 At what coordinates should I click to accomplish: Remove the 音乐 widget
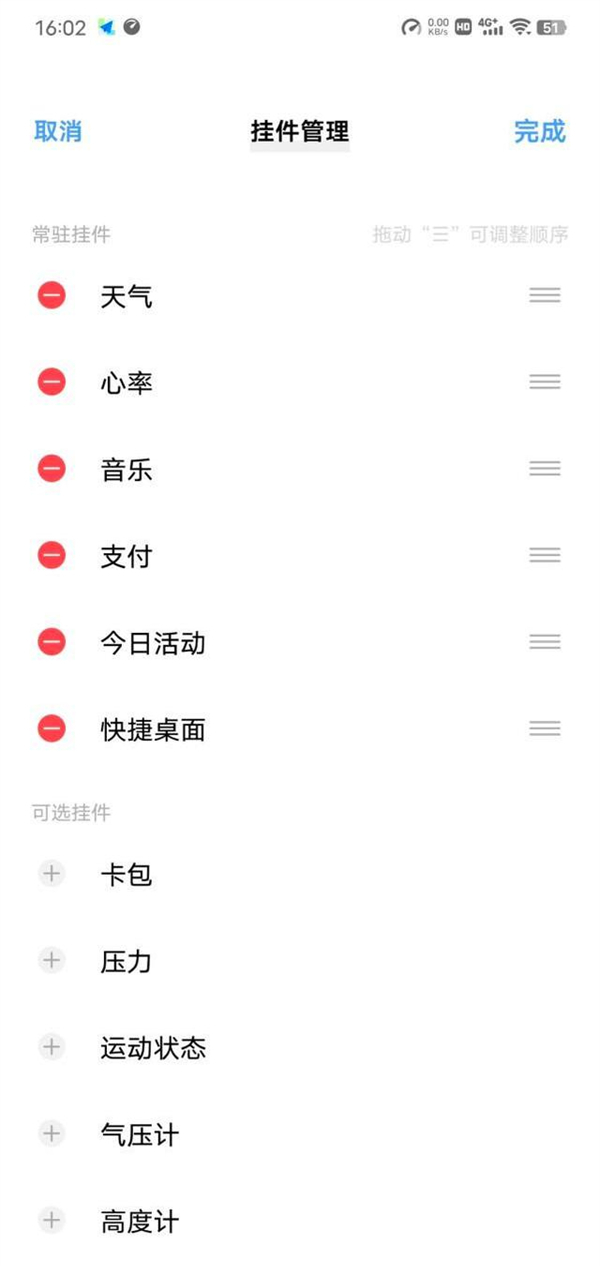click(52, 468)
